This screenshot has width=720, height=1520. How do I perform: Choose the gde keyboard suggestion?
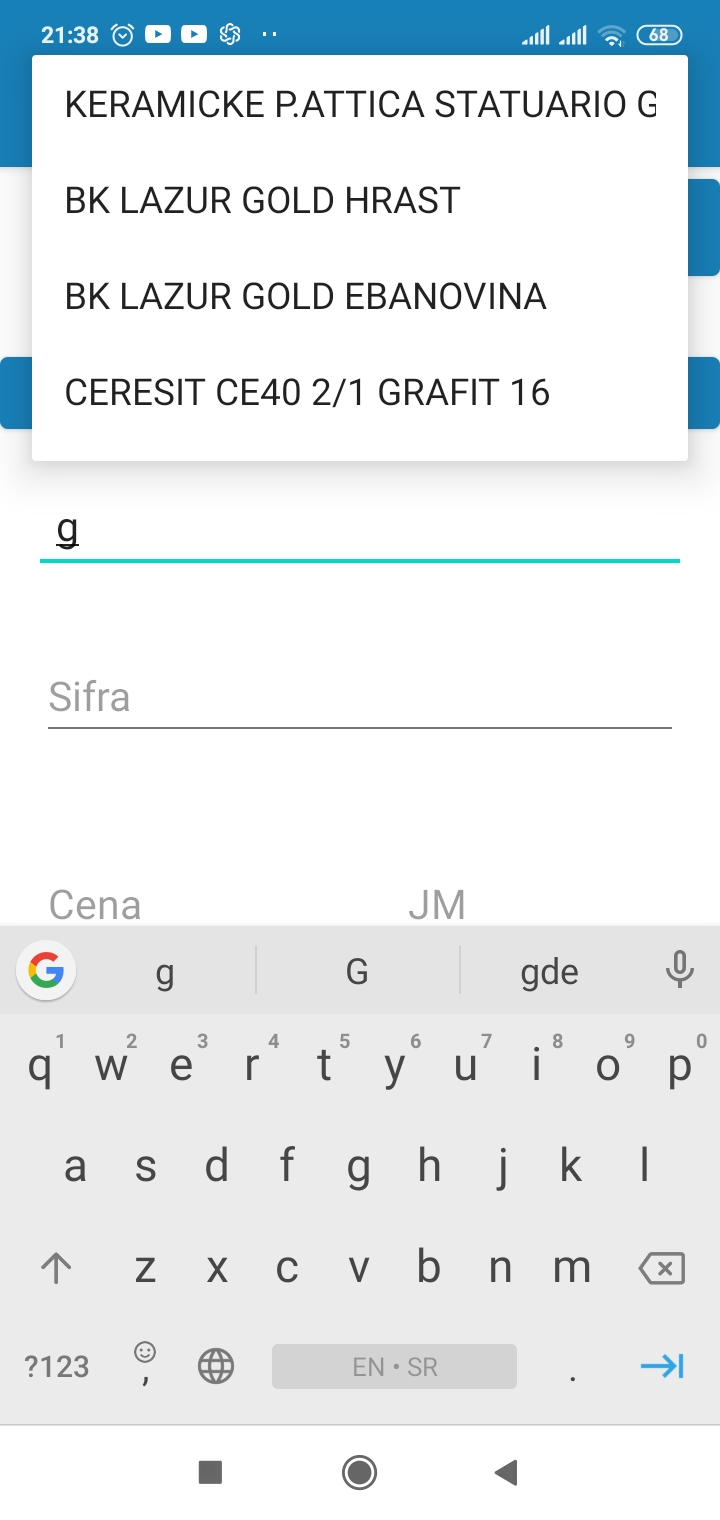pos(550,971)
